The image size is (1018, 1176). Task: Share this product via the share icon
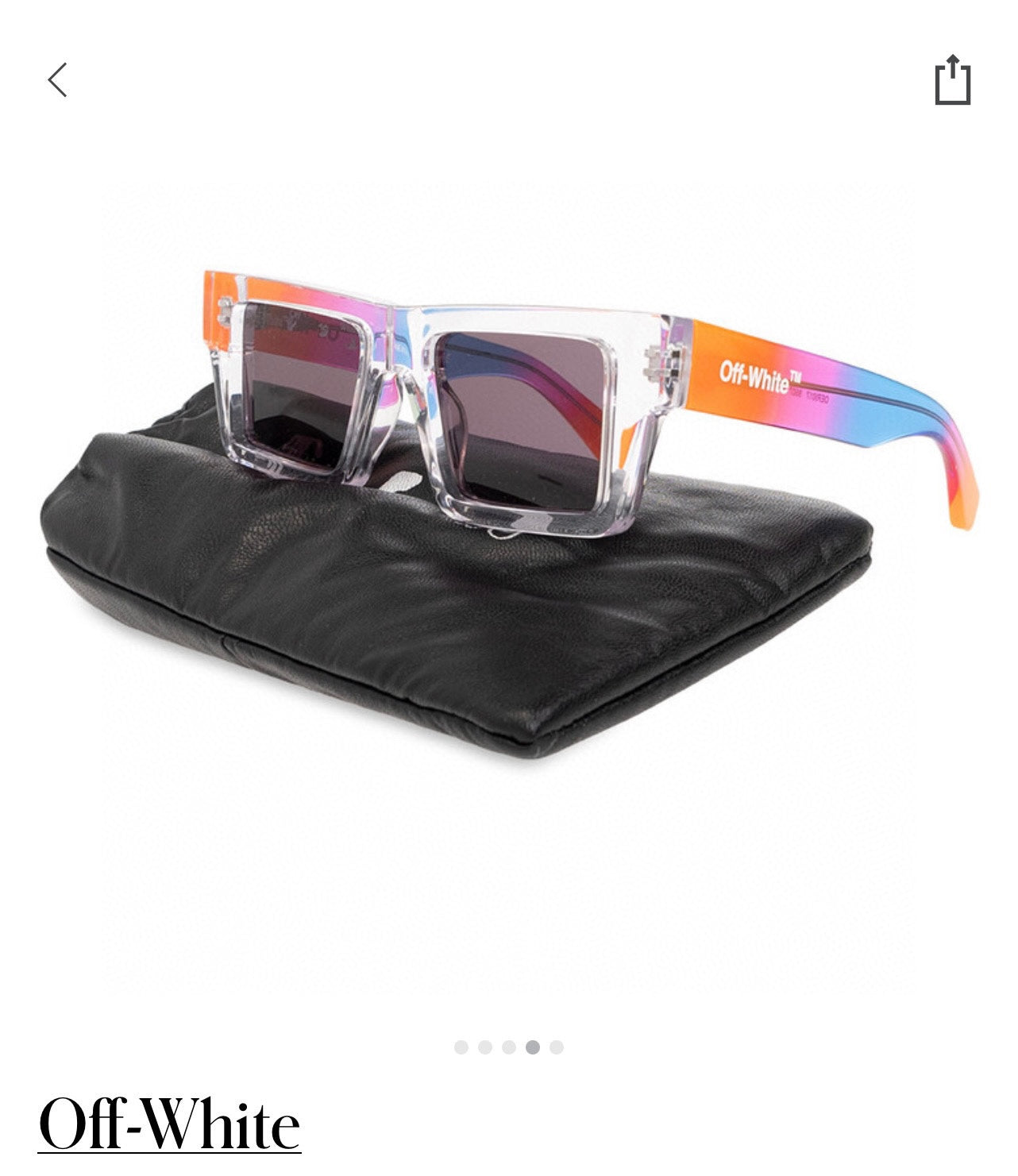click(952, 80)
